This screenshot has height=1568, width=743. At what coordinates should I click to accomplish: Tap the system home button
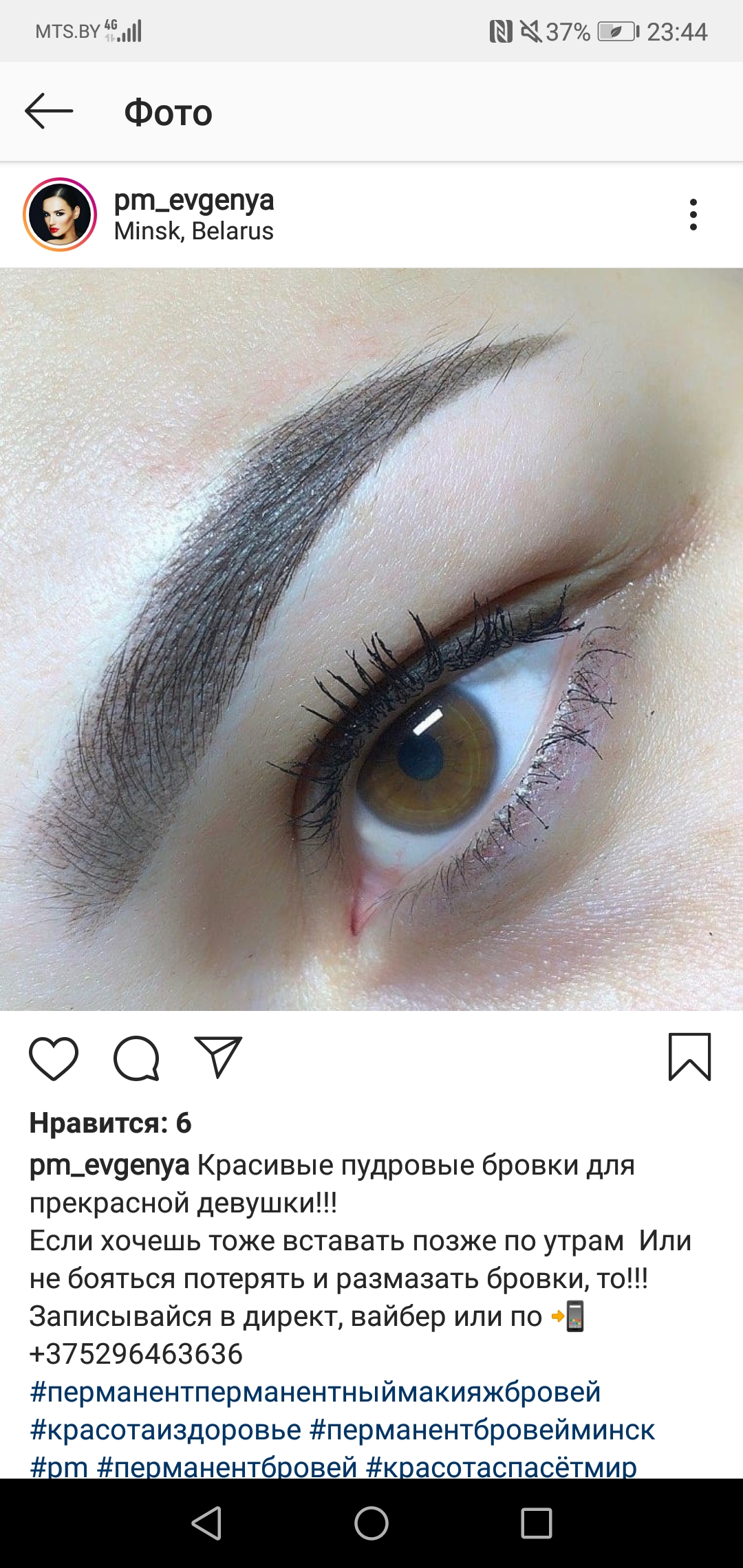[371, 1523]
